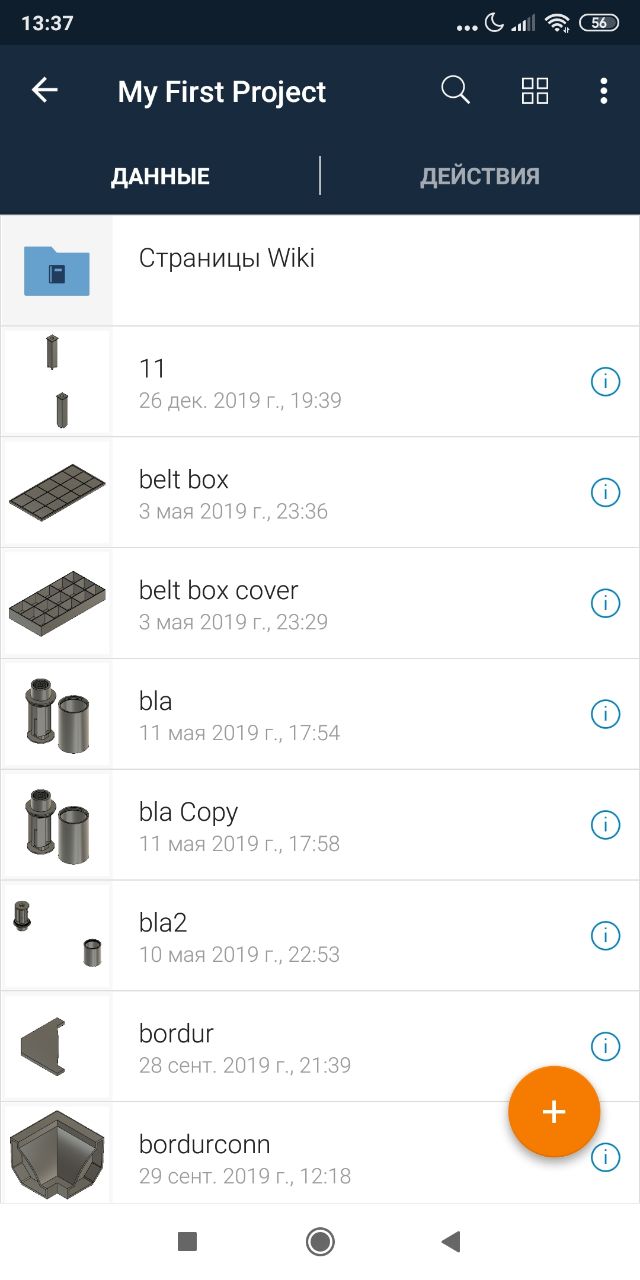Select the ДАННЫЕ tab
Image resolution: width=640 pixels, height=1280 pixels.
click(x=160, y=177)
